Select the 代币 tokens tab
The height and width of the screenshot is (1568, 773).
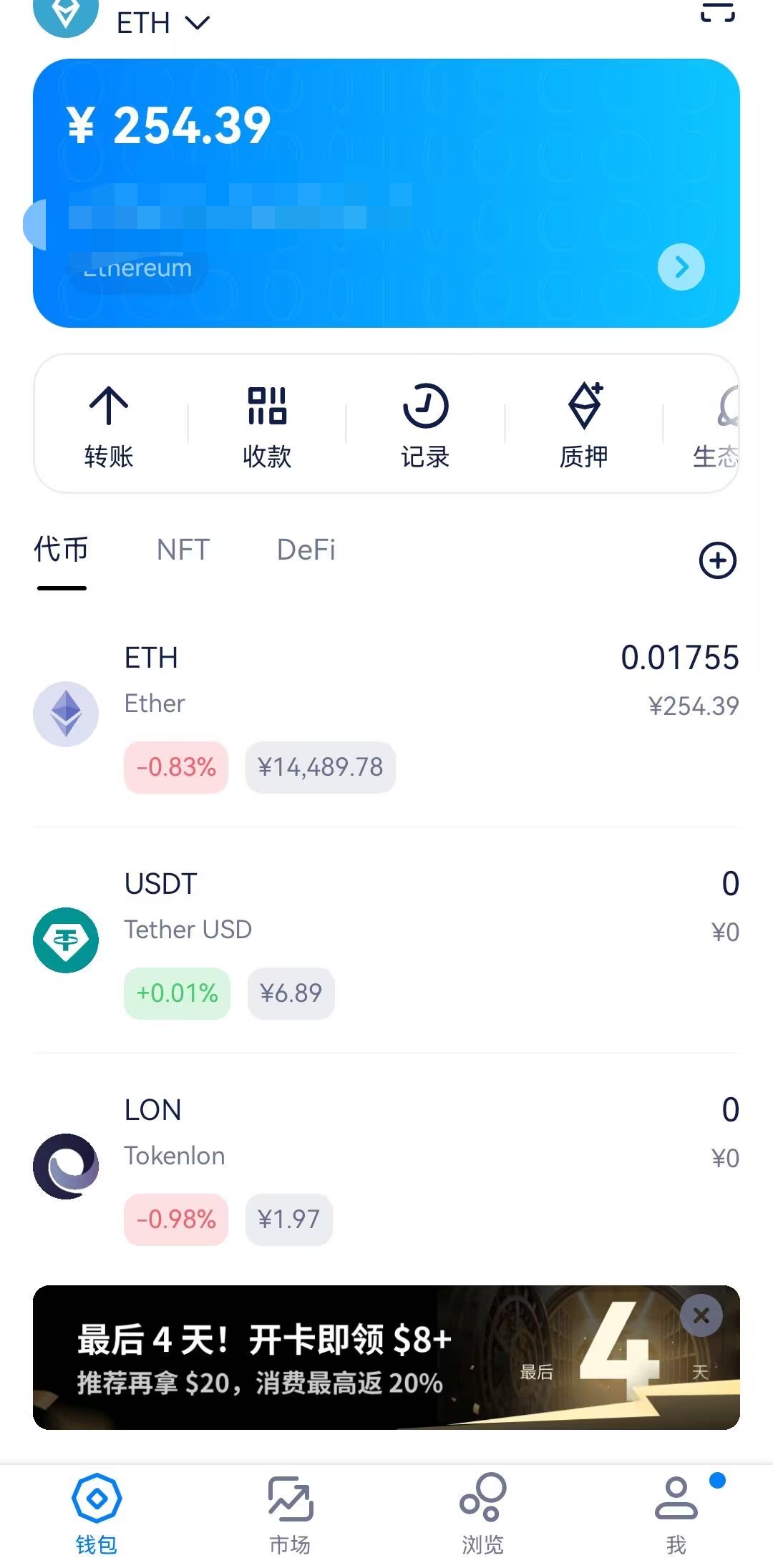tap(62, 550)
